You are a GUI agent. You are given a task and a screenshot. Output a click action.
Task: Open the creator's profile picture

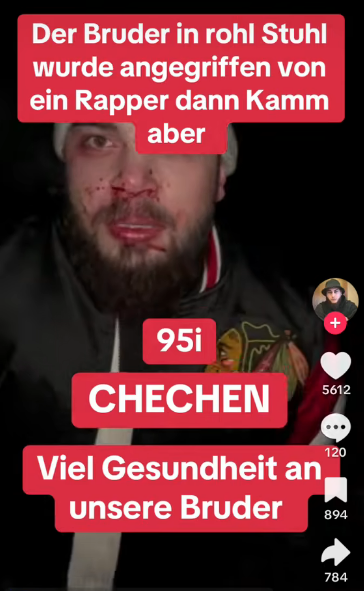coord(335,300)
